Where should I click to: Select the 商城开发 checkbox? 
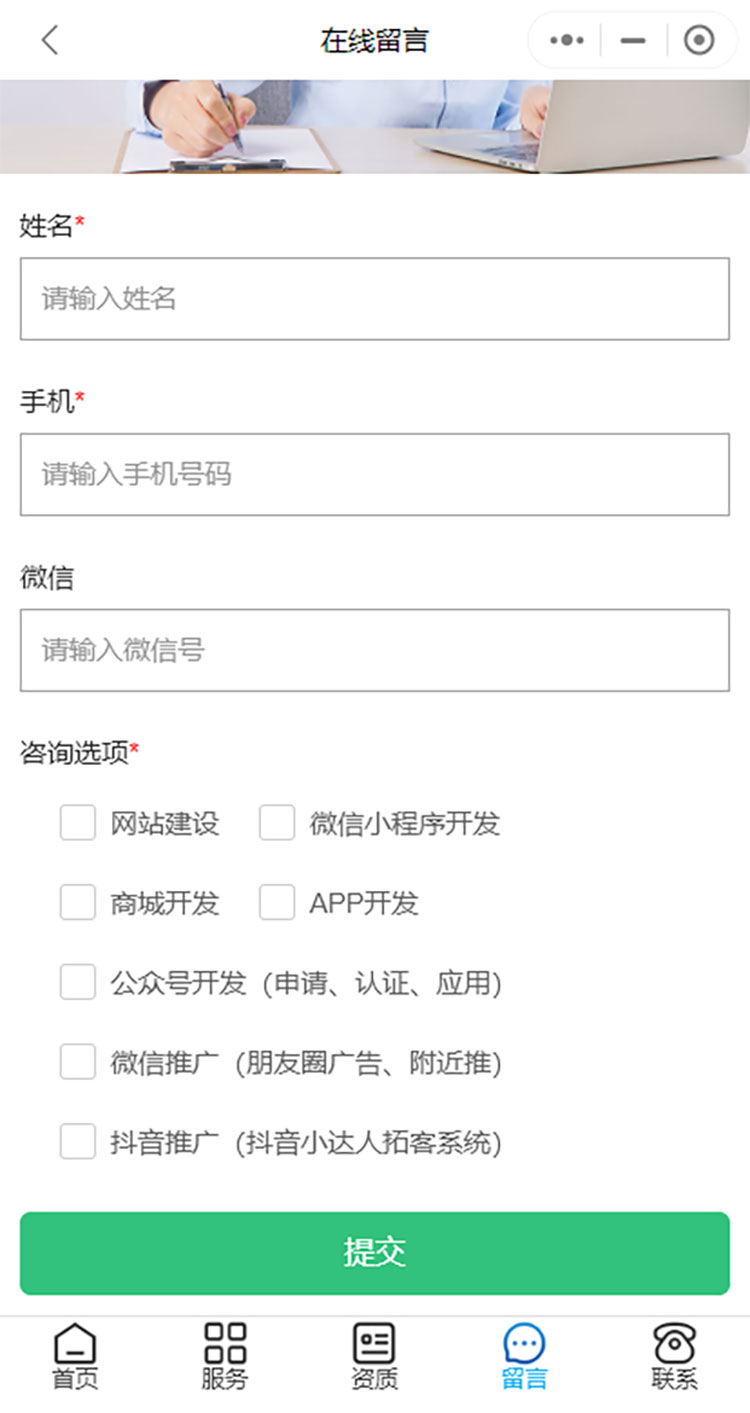click(x=78, y=902)
